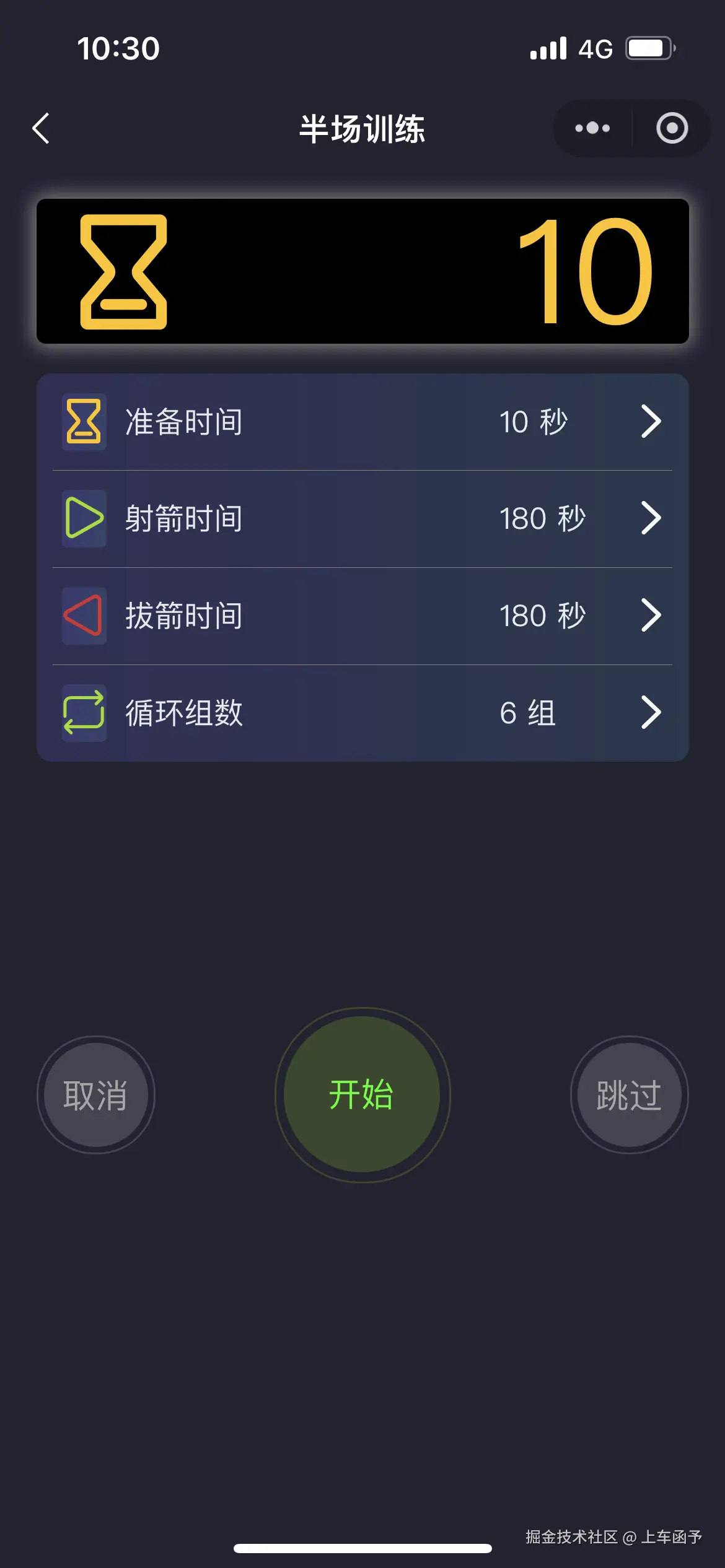Click the red reverse-play icon beside 拔箭时间

pyautogui.click(x=84, y=615)
